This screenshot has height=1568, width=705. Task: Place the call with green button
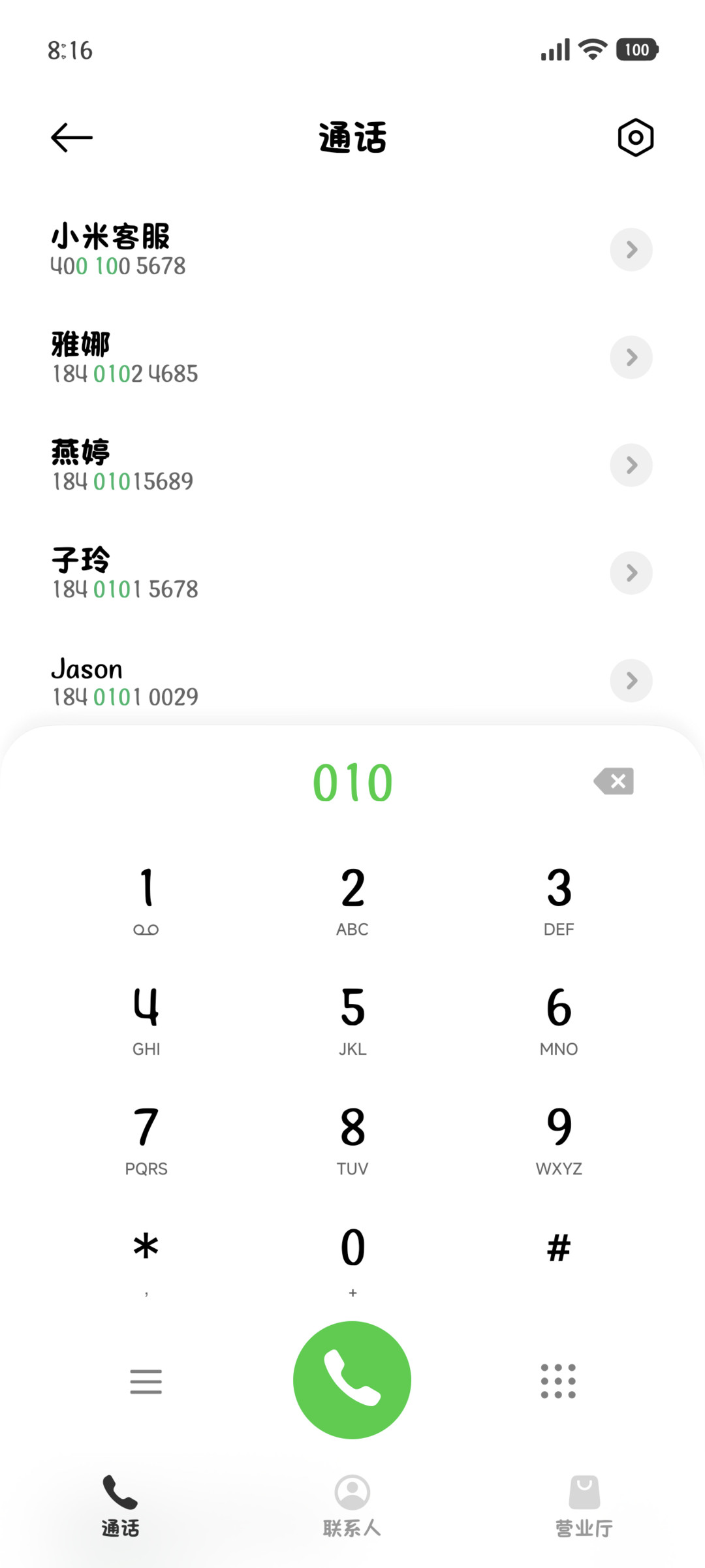[352, 1380]
